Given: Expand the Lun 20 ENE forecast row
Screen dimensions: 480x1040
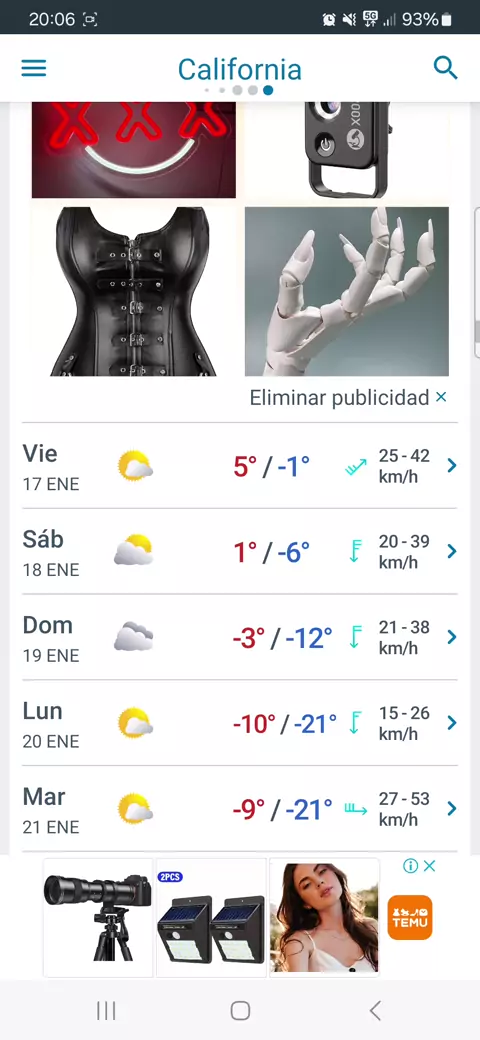Looking at the screenshot, I should pos(240,723).
